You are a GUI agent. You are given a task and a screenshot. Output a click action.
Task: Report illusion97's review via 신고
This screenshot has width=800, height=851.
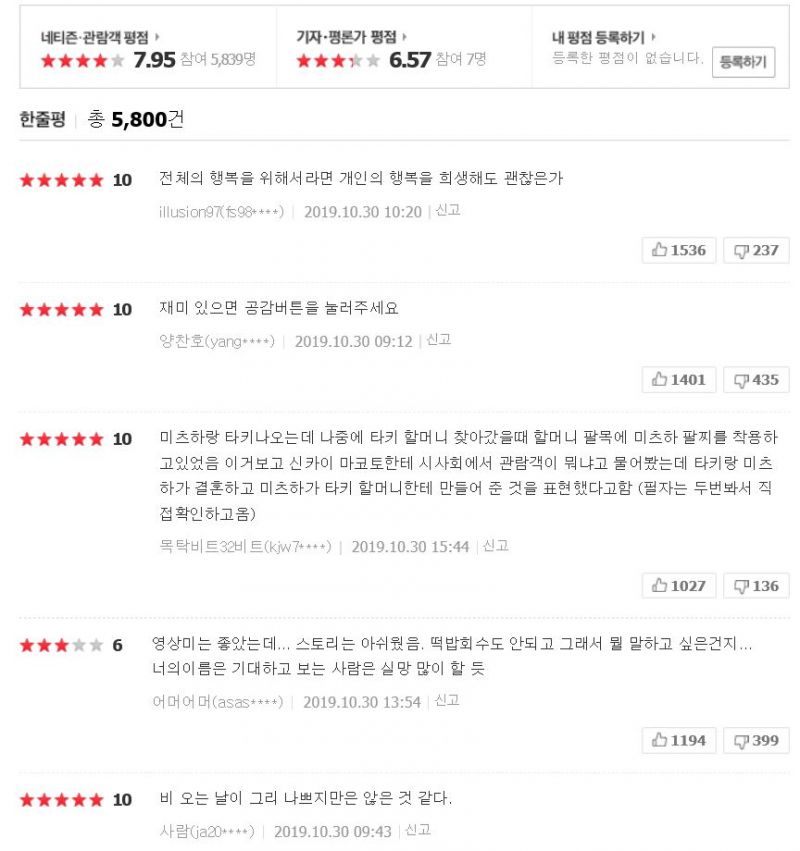click(x=447, y=211)
